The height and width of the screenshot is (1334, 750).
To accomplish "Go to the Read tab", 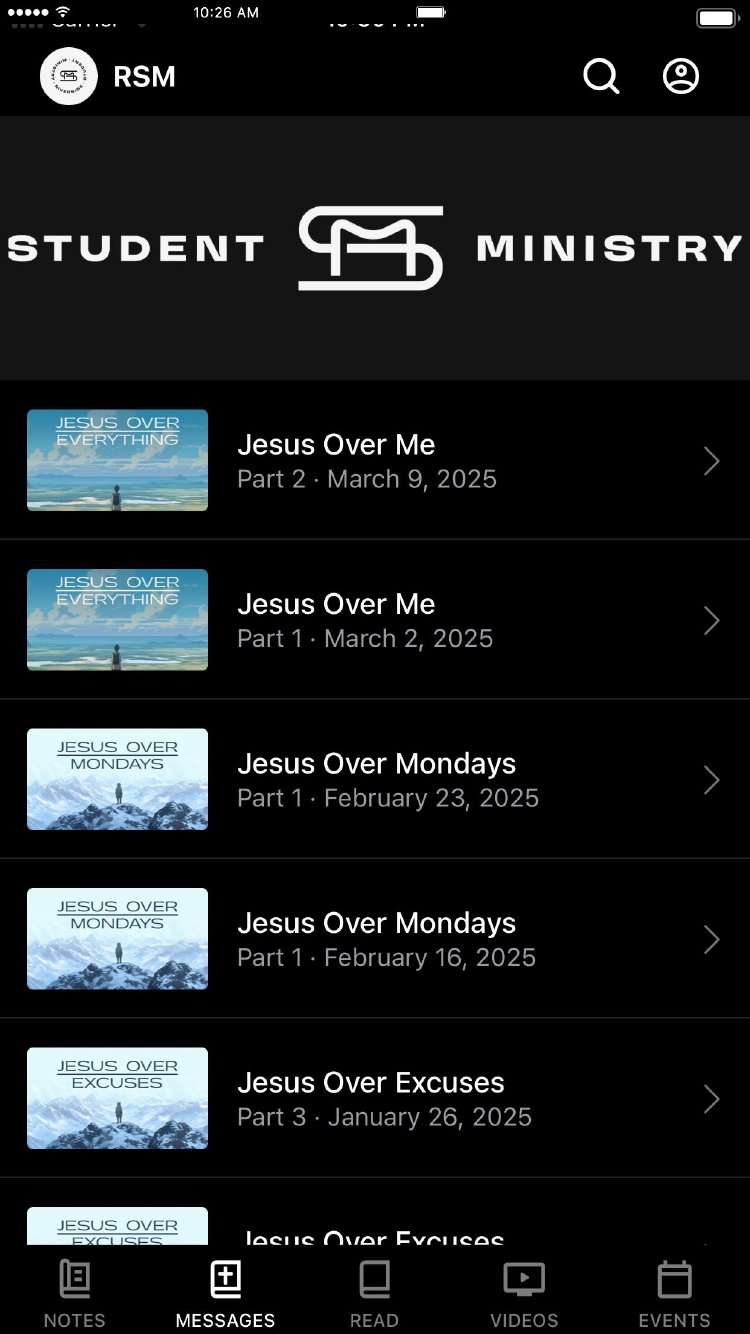I will point(375,1292).
